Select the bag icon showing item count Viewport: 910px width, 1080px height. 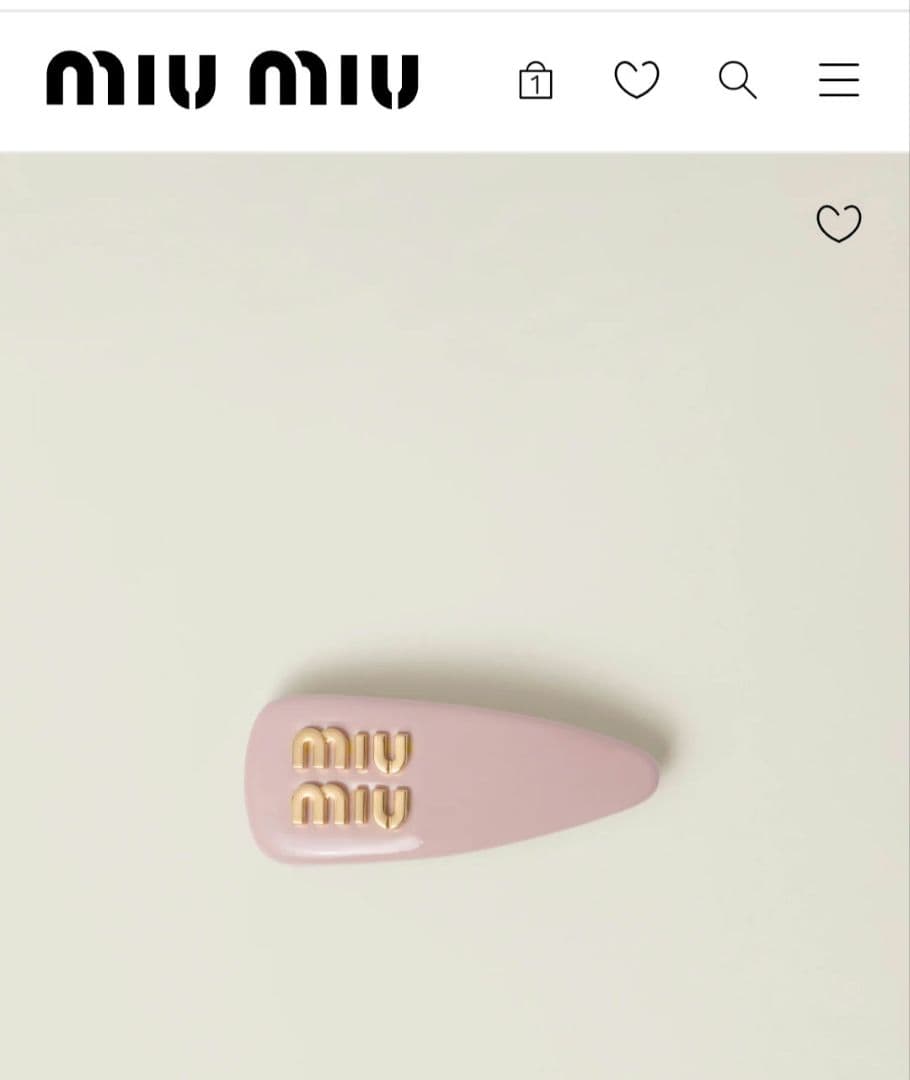click(x=537, y=80)
